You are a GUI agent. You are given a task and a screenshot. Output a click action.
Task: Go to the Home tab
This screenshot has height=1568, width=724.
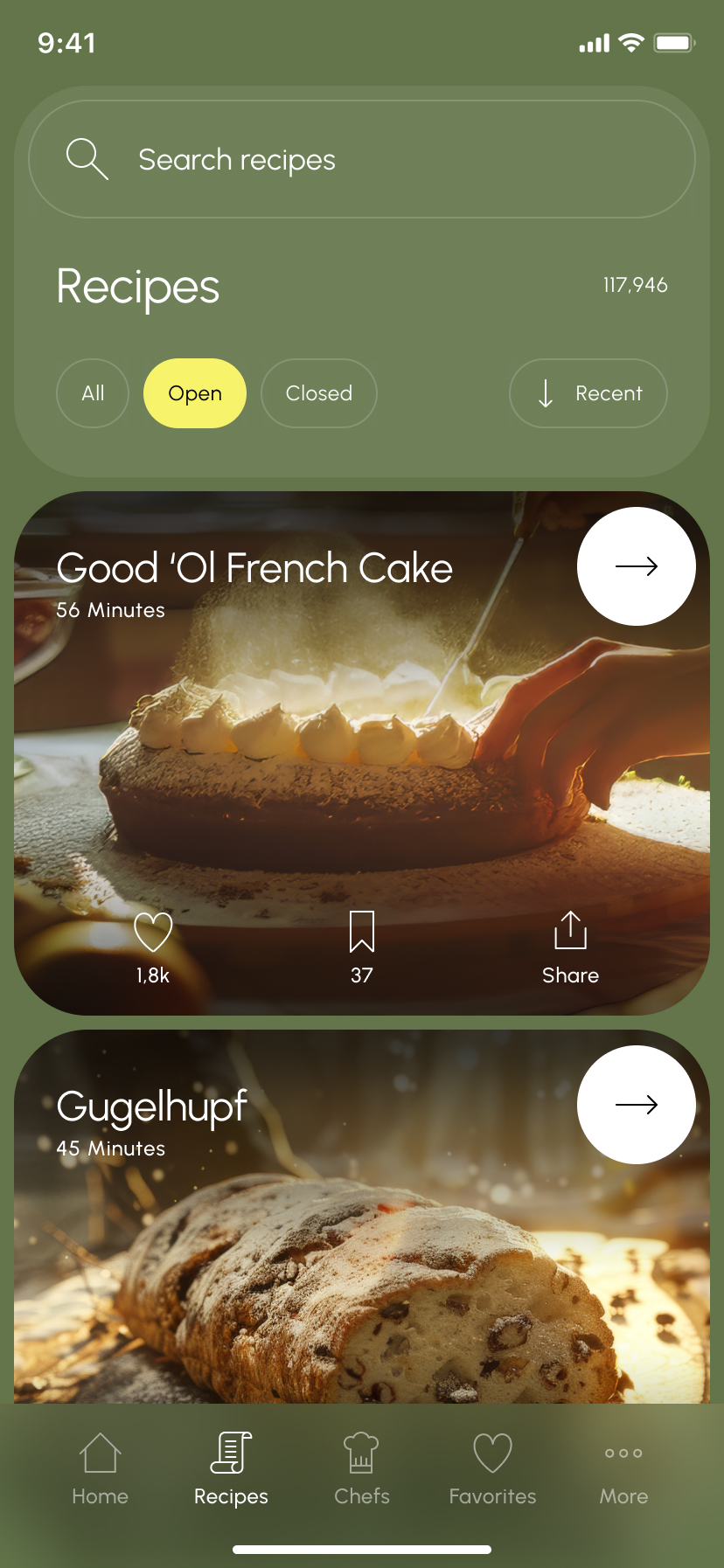coord(101,1470)
